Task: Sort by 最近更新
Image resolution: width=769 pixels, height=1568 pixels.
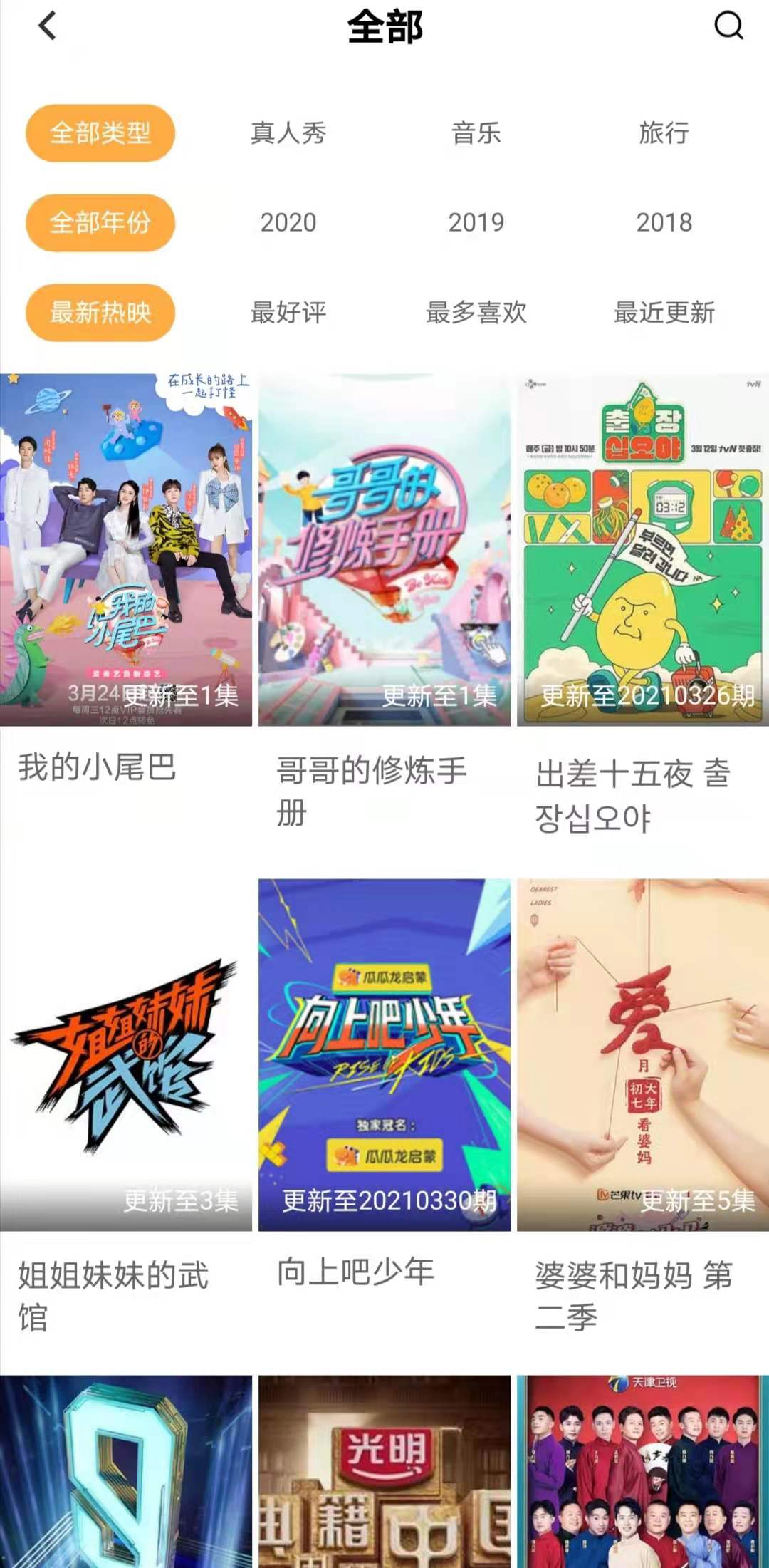Action: tap(664, 313)
